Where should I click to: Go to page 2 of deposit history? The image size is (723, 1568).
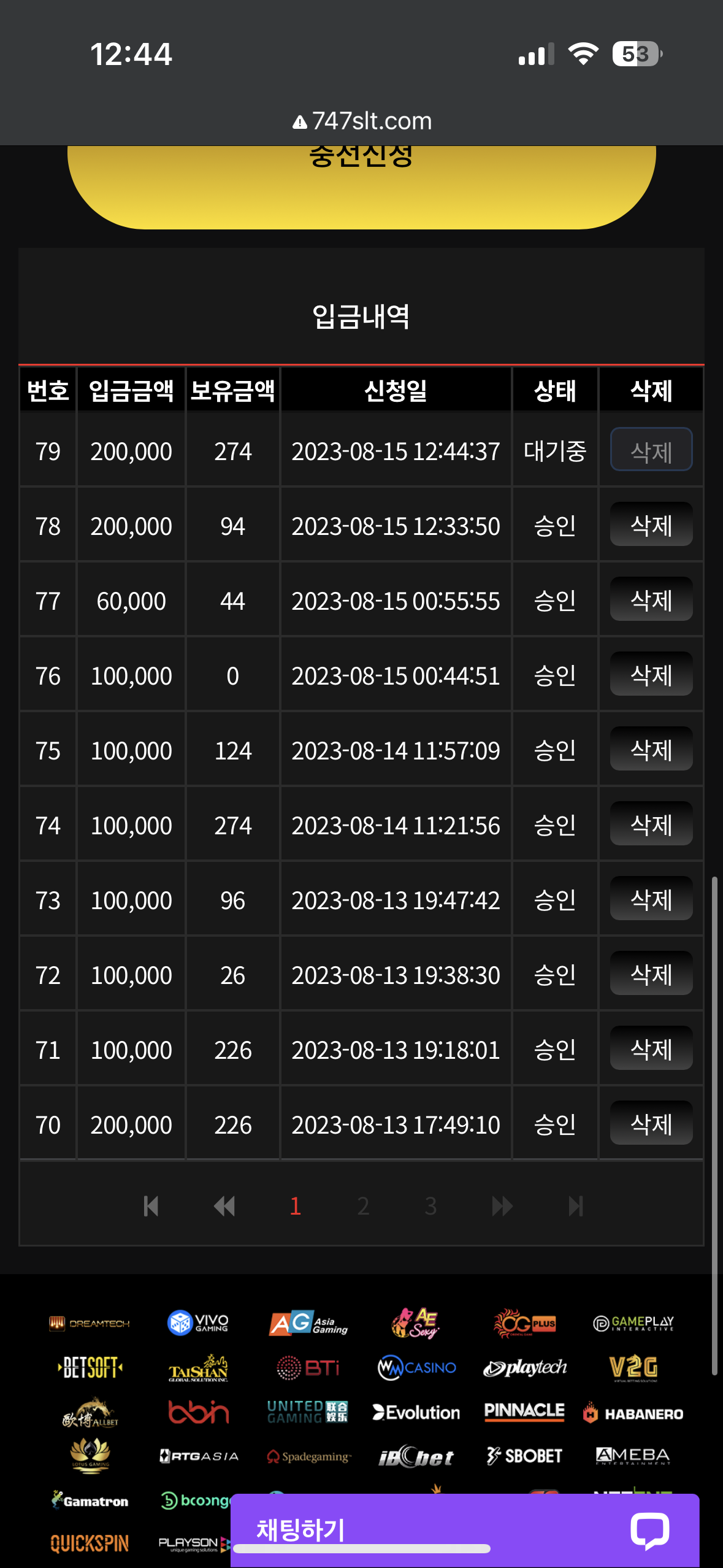[363, 1206]
